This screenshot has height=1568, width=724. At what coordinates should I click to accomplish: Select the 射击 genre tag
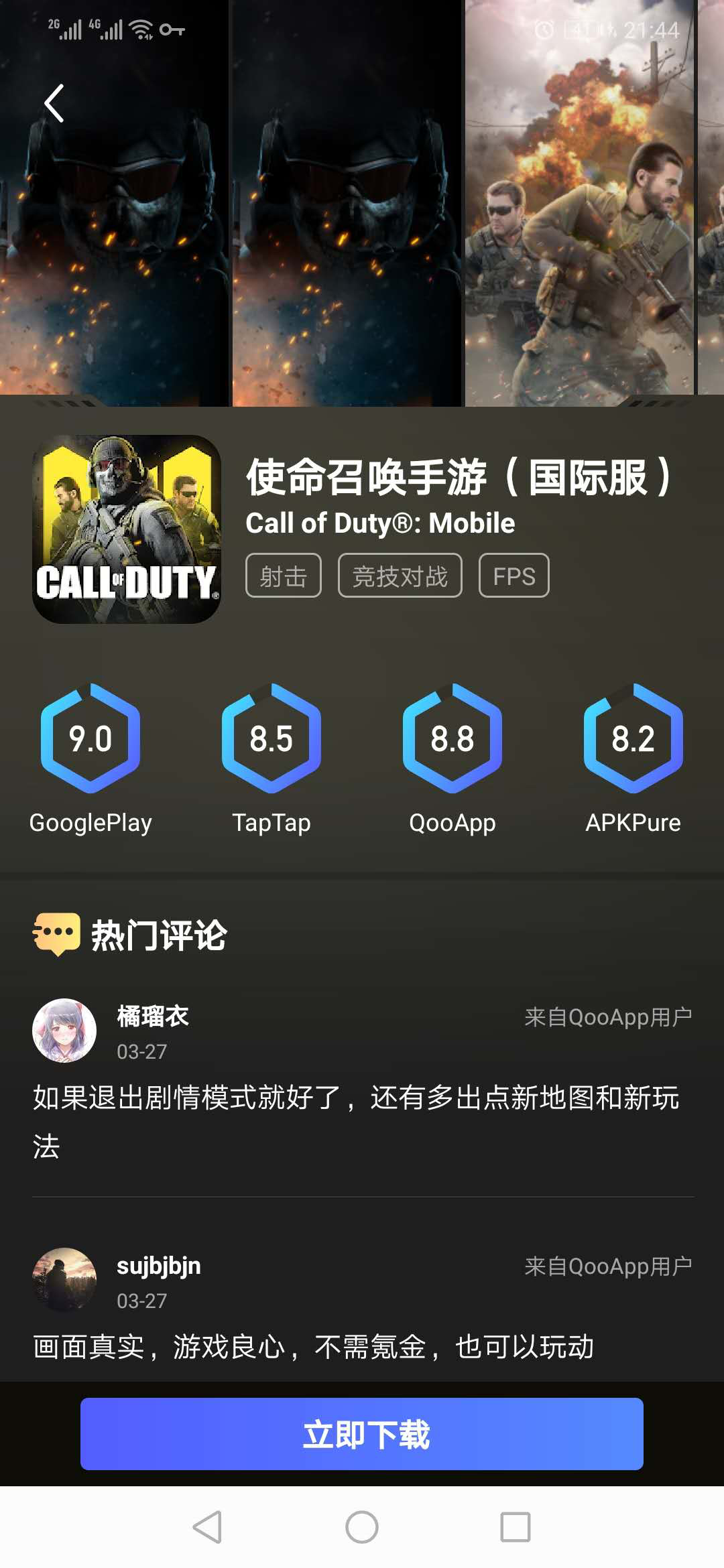(283, 576)
